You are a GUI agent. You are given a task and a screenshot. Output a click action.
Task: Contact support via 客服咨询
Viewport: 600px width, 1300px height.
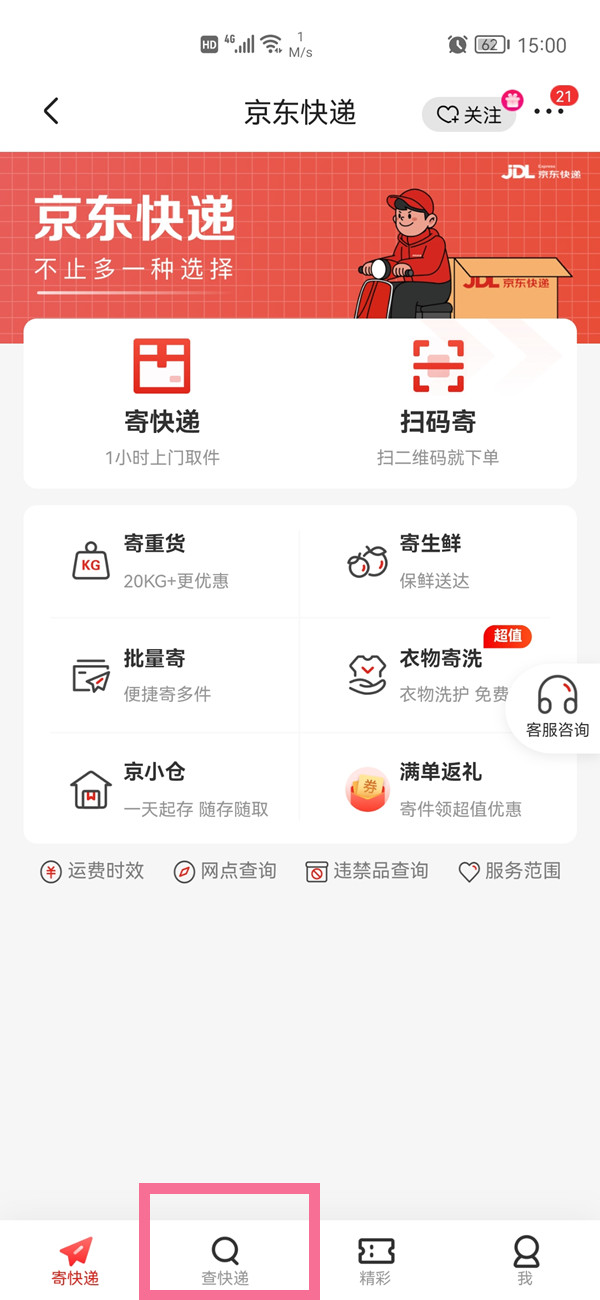tap(558, 708)
